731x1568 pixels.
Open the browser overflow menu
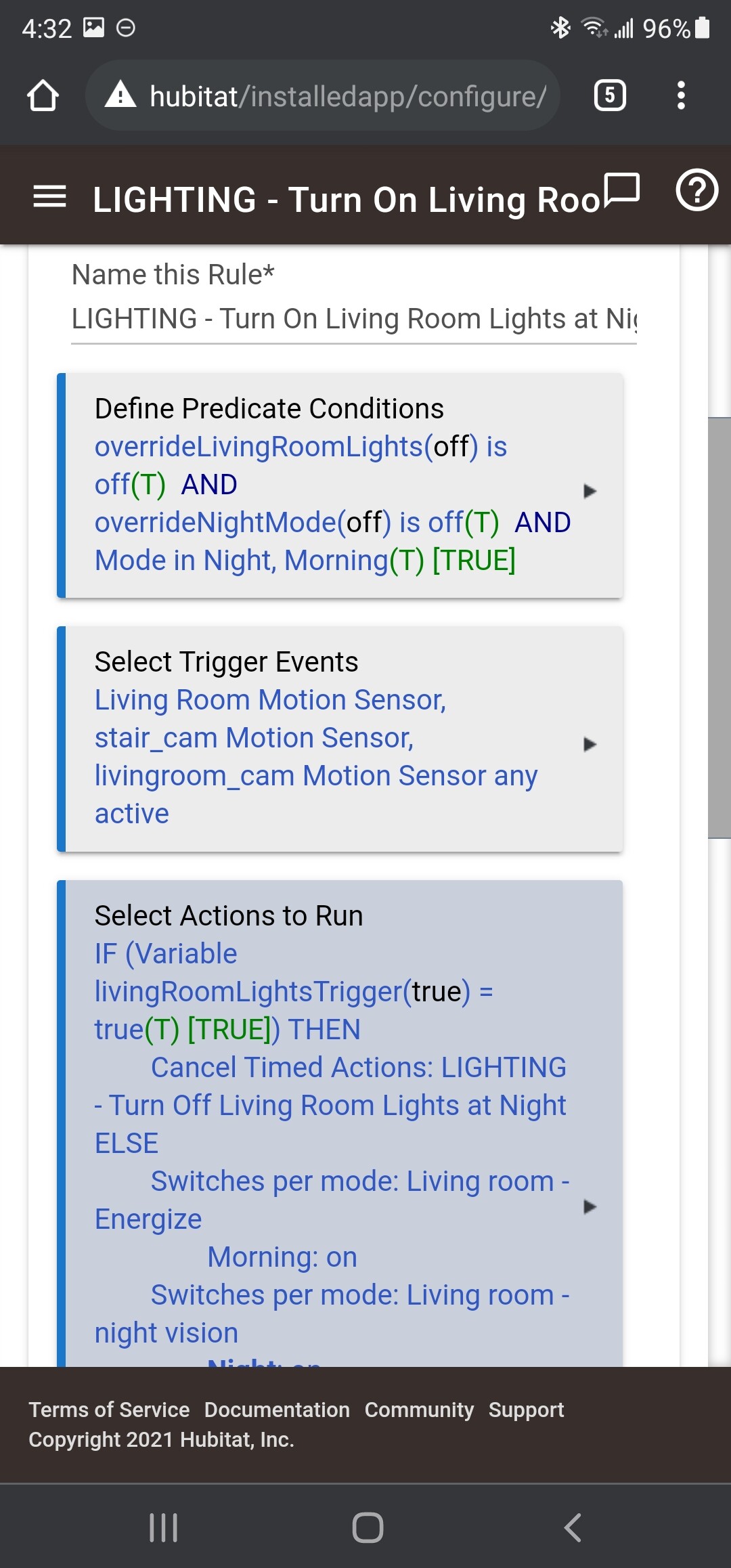(681, 95)
